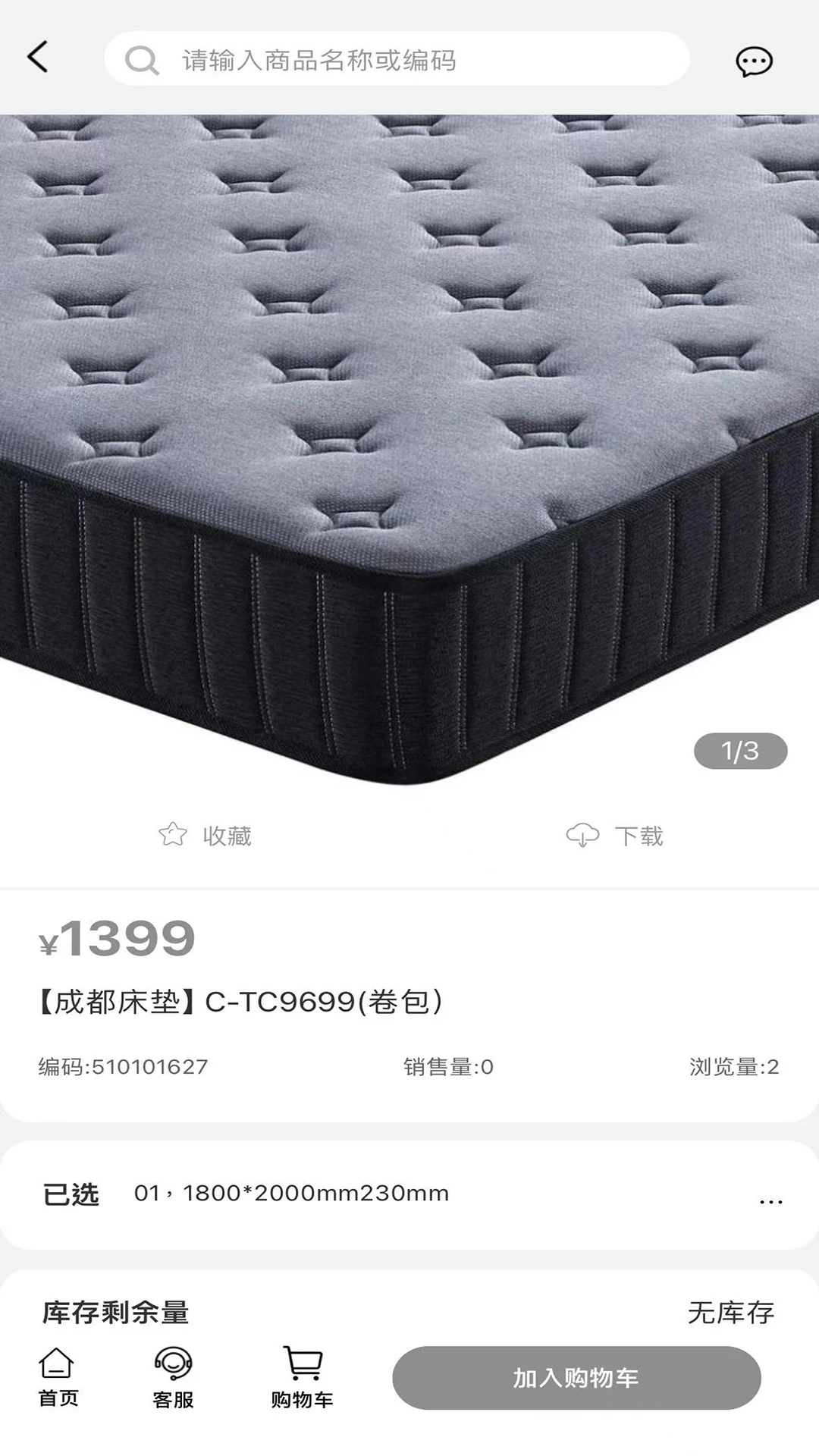
Task: Click the cloud download icon
Action: pyautogui.click(x=583, y=834)
